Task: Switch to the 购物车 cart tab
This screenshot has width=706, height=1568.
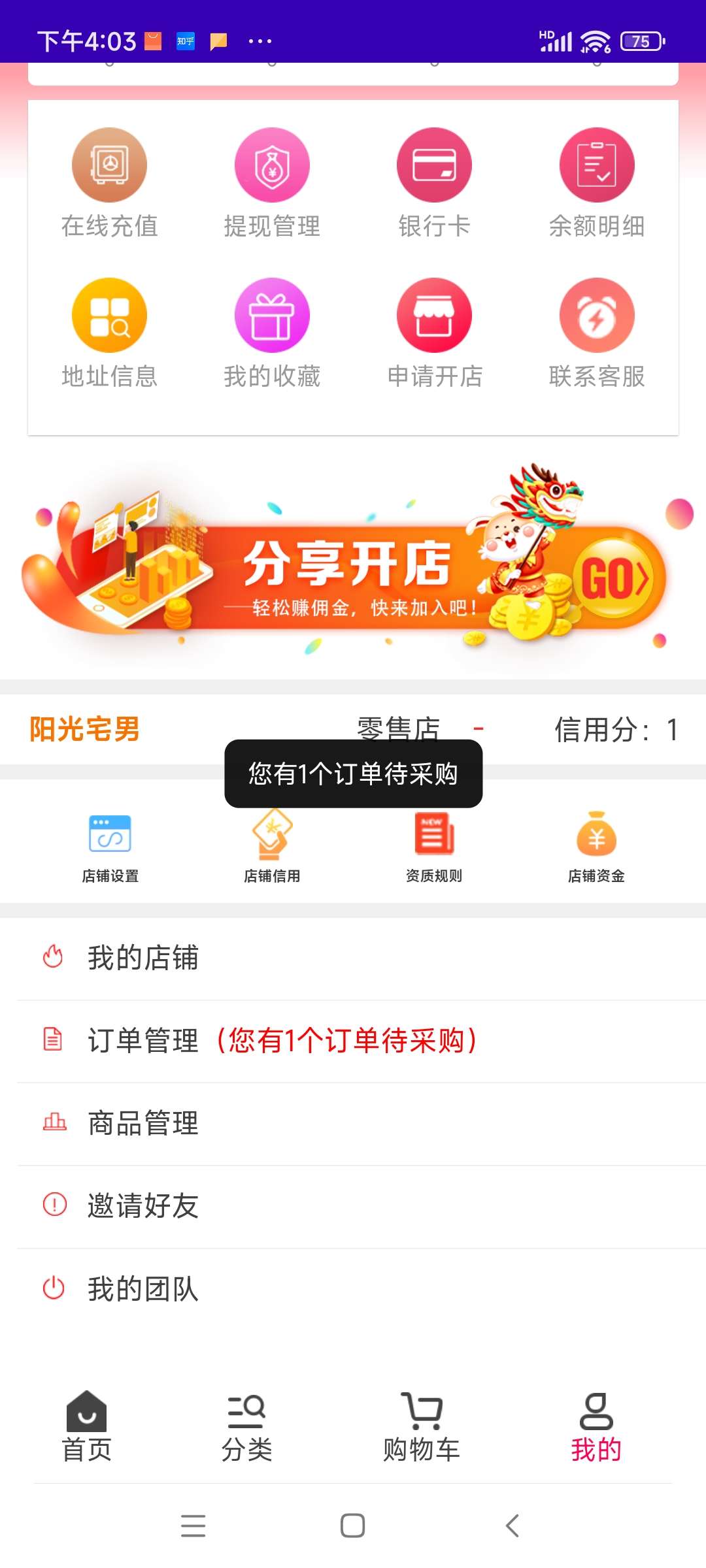Action: tap(422, 1426)
